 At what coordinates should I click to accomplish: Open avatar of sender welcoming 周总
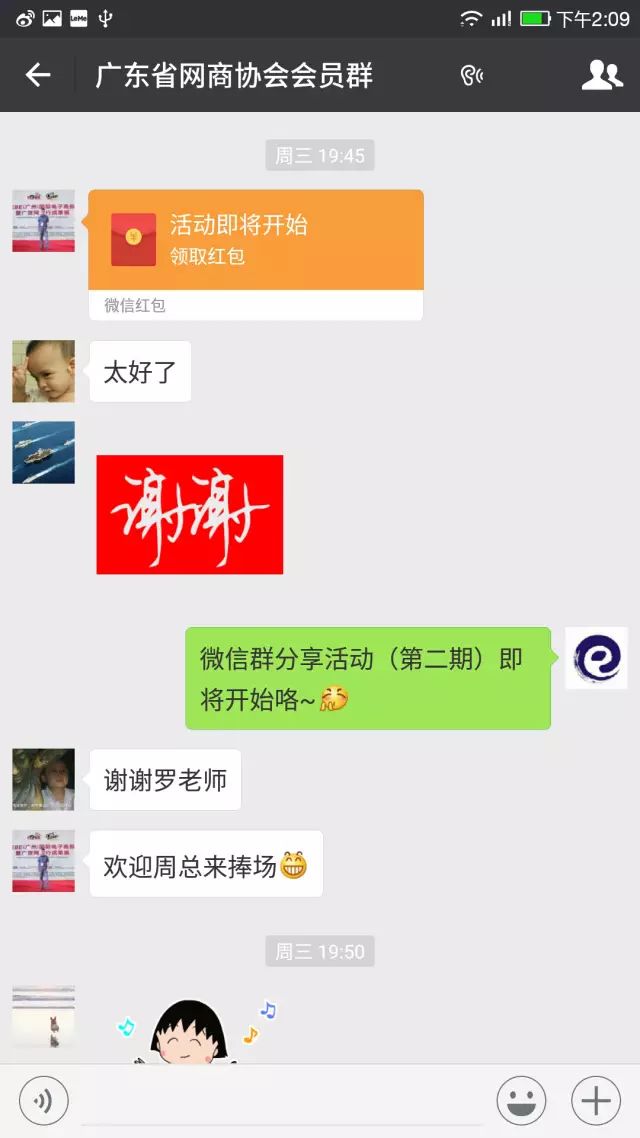[43, 860]
